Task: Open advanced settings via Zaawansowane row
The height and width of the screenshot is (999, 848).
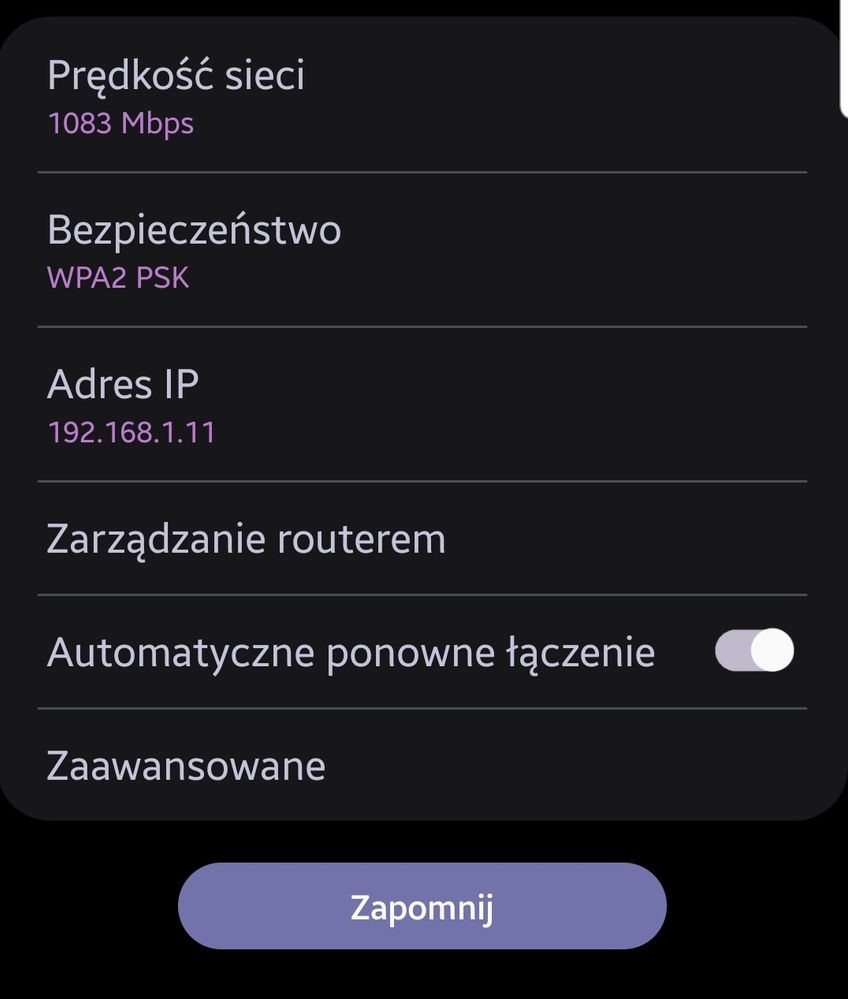Action: (185, 766)
